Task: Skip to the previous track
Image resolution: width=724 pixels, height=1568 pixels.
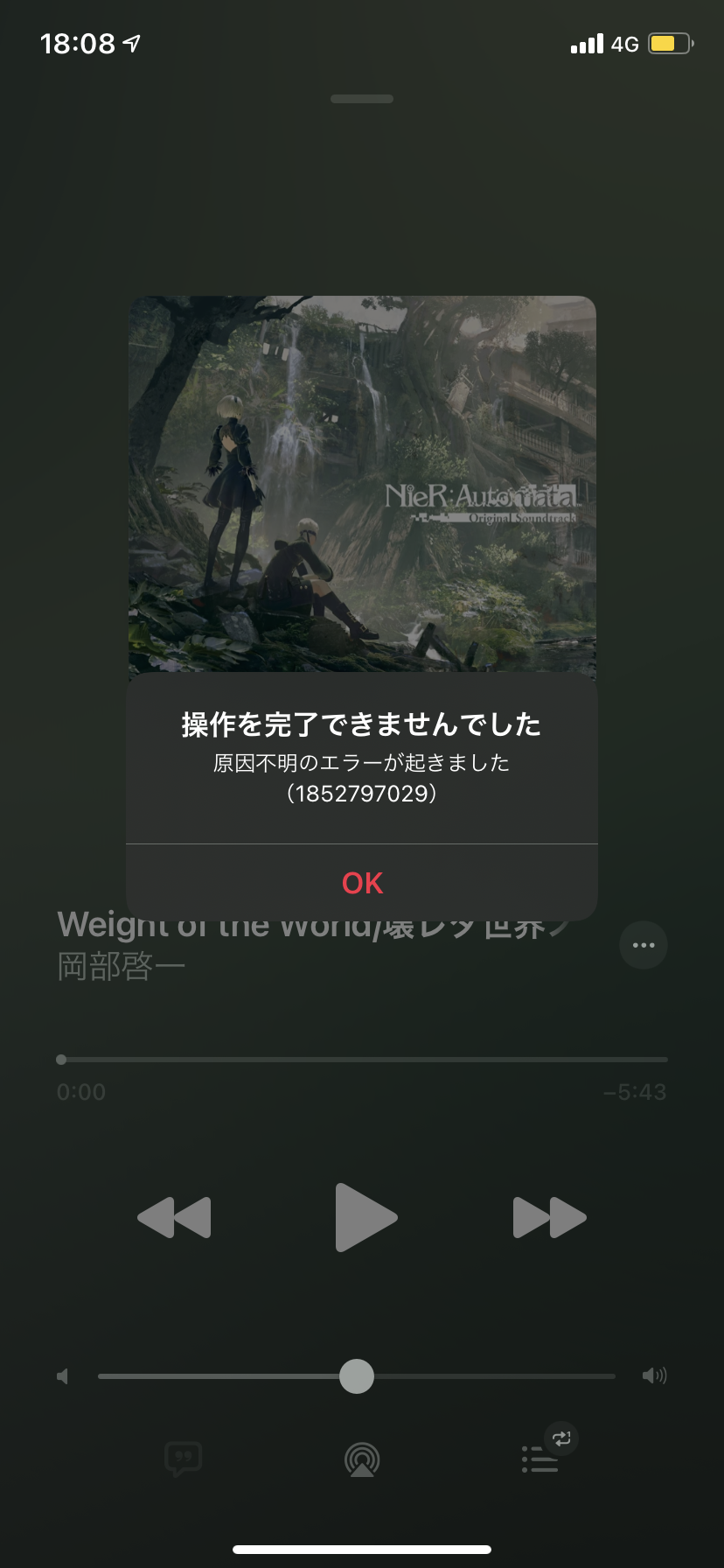Action: coord(175,1217)
